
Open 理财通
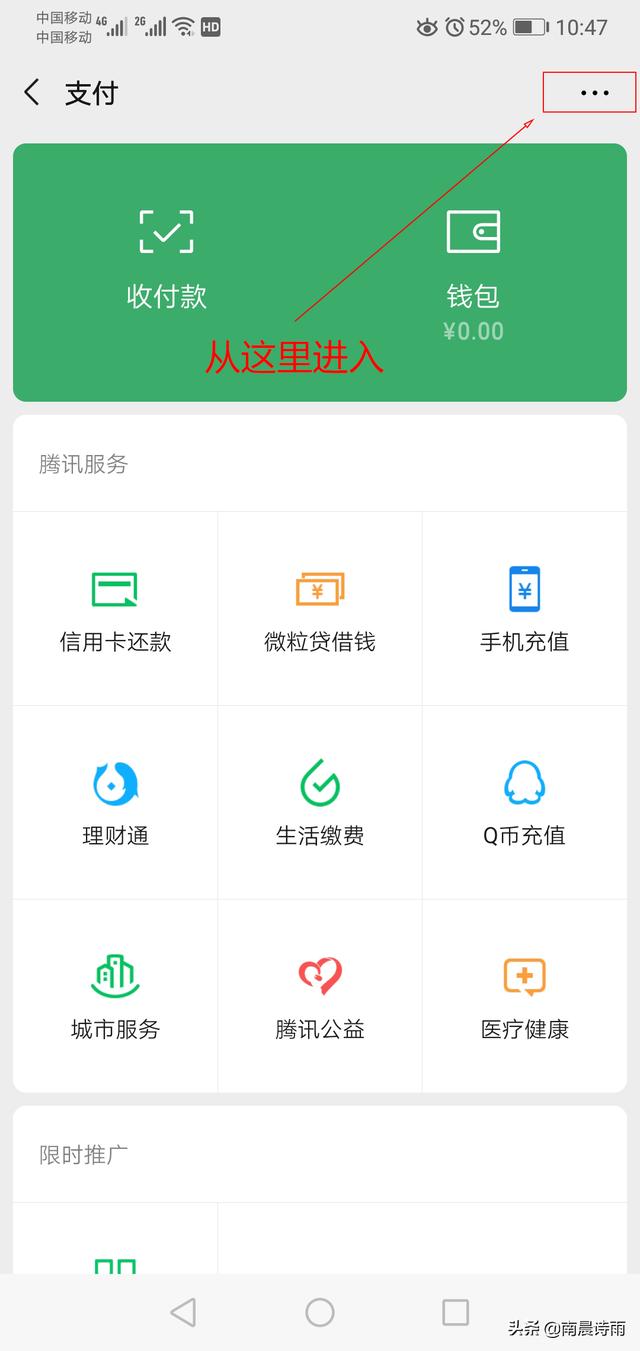point(115,802)
